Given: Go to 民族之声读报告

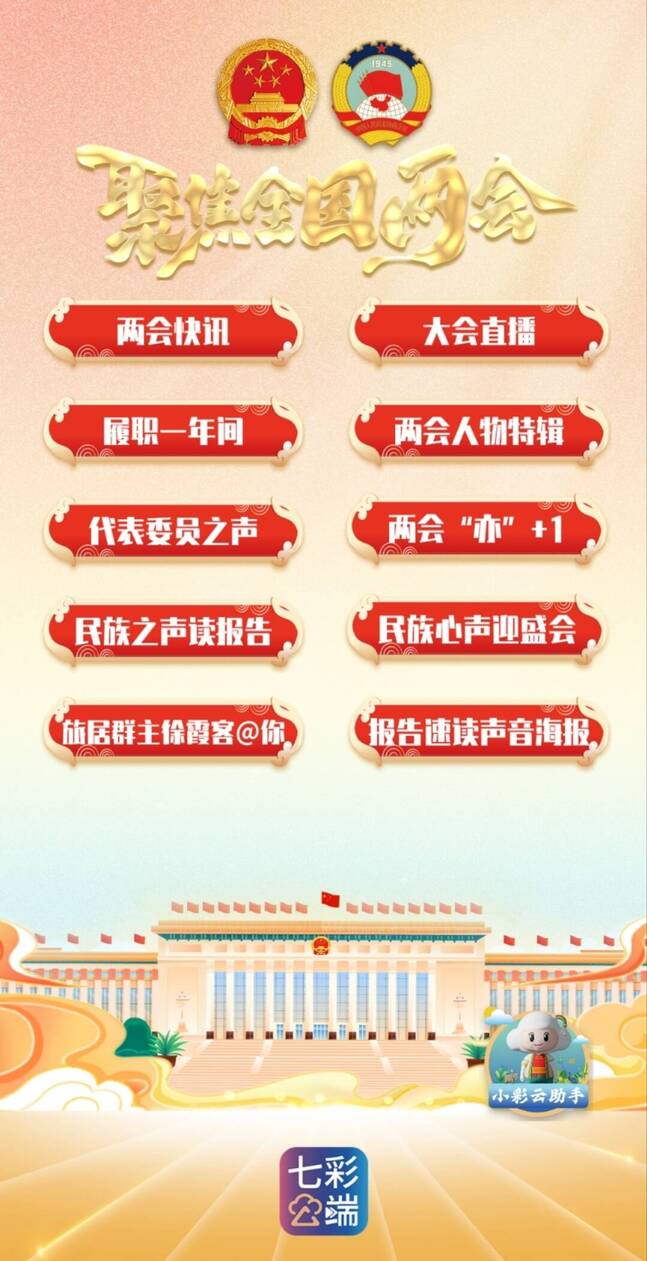Looking at the screenshot, I should pyautogui.click(x=172, y=632).
